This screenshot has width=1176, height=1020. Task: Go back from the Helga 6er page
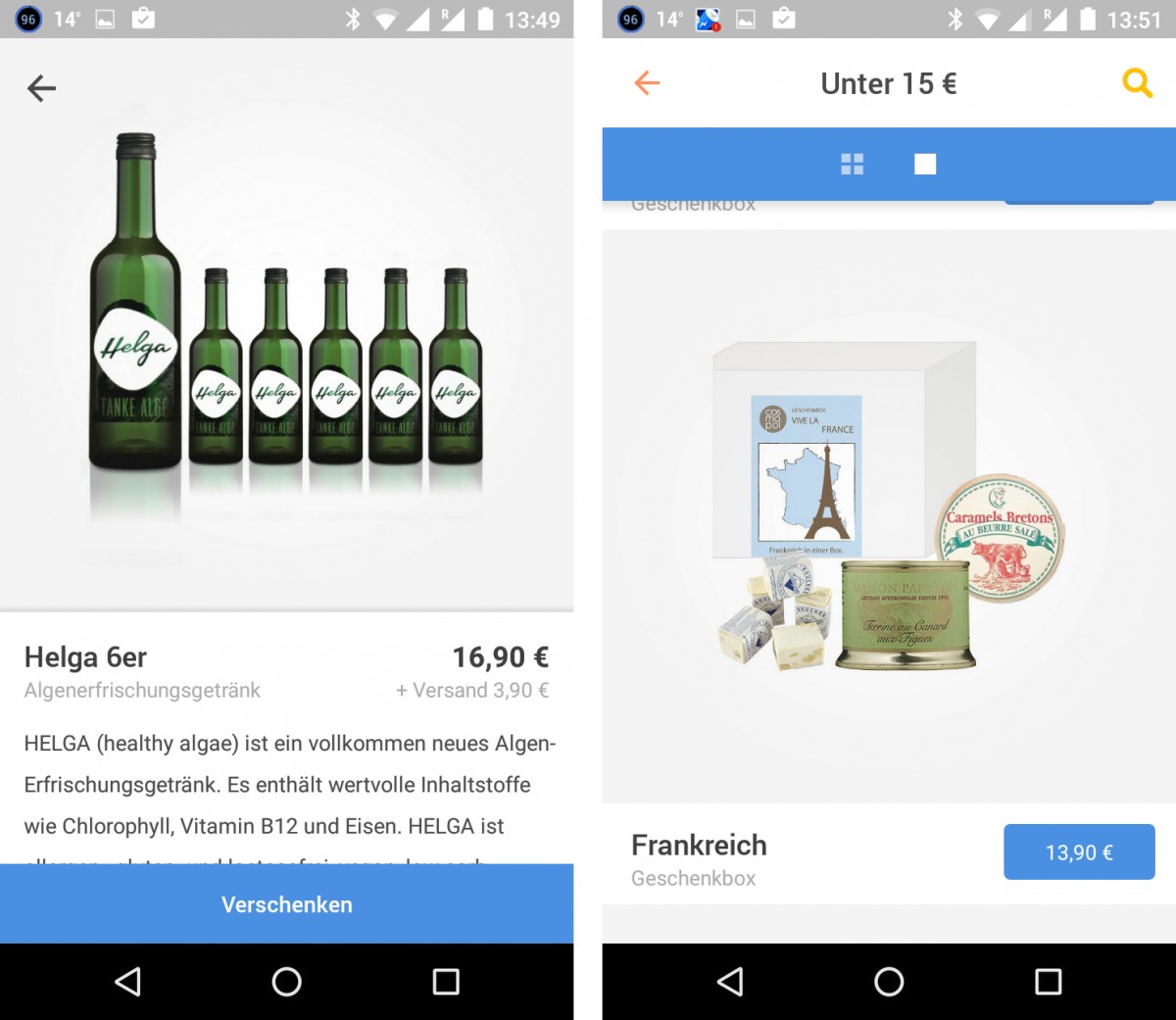[41, 88]
